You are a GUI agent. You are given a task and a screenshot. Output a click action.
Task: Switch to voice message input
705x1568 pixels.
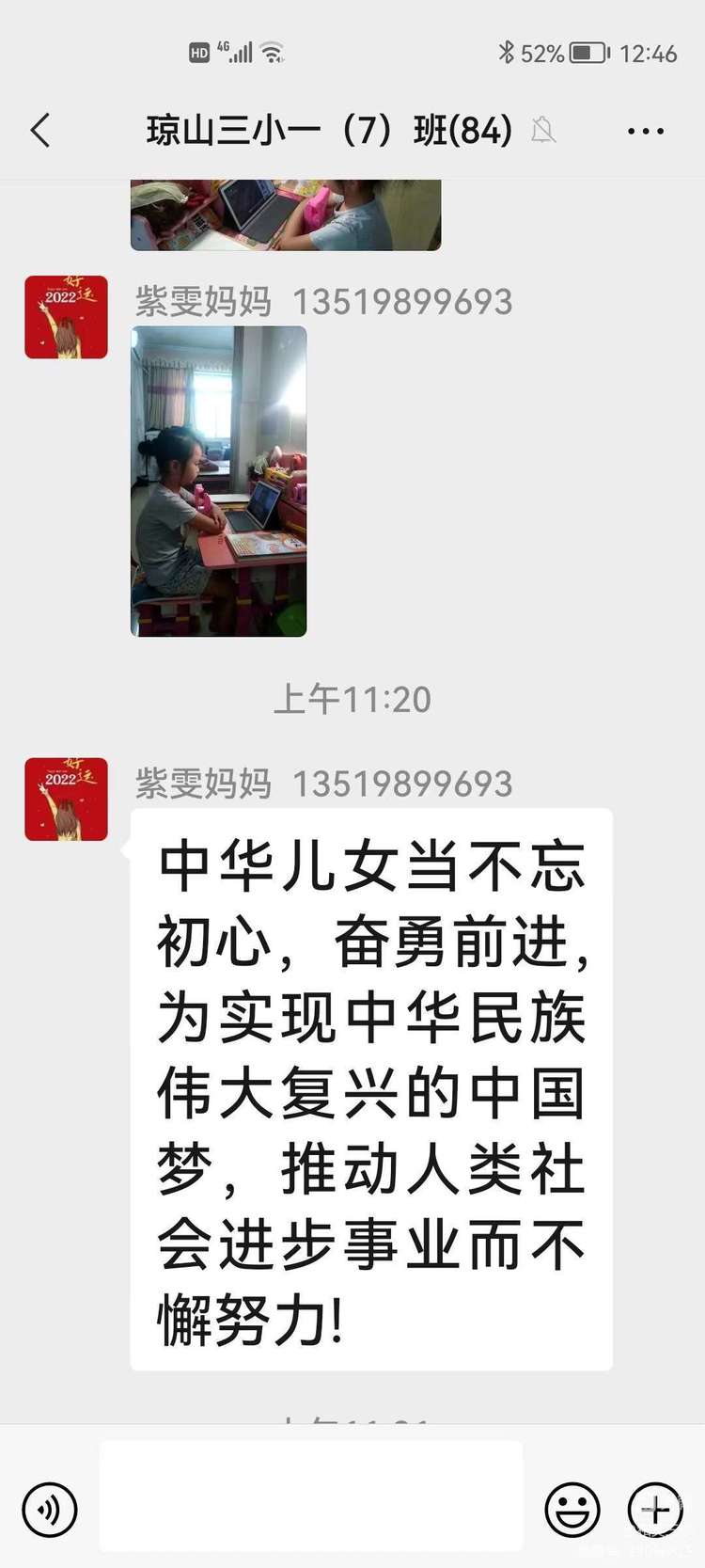click(x=49, y=1509)
